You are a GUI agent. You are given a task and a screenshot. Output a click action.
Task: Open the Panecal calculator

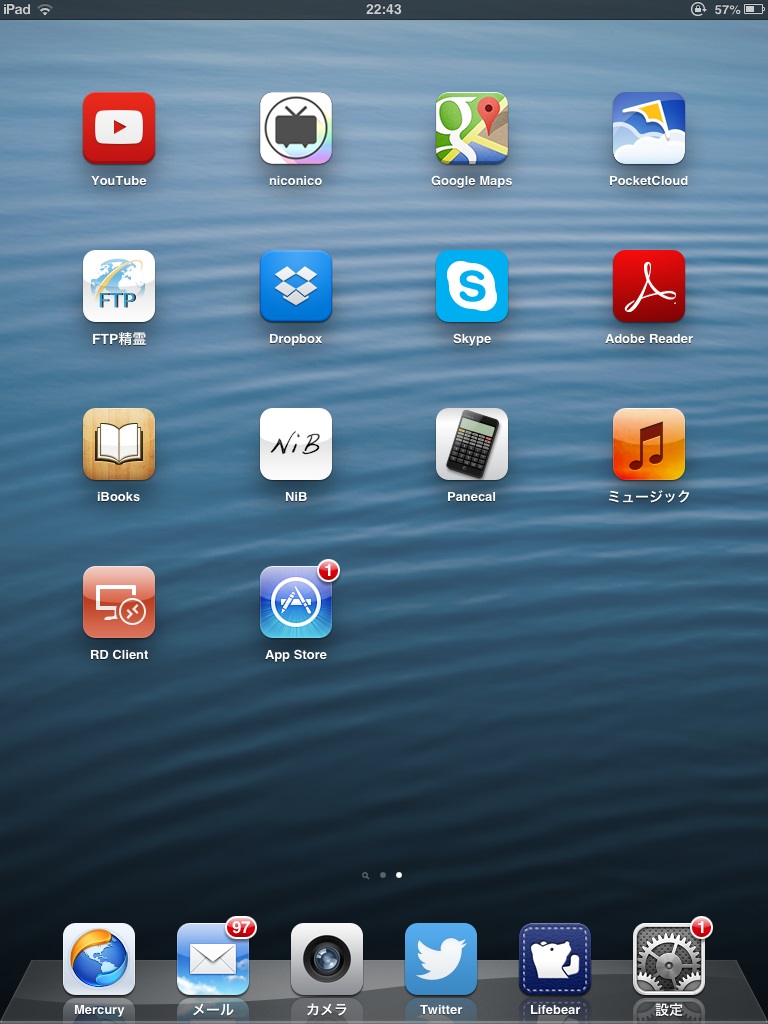tap(472, 445)
